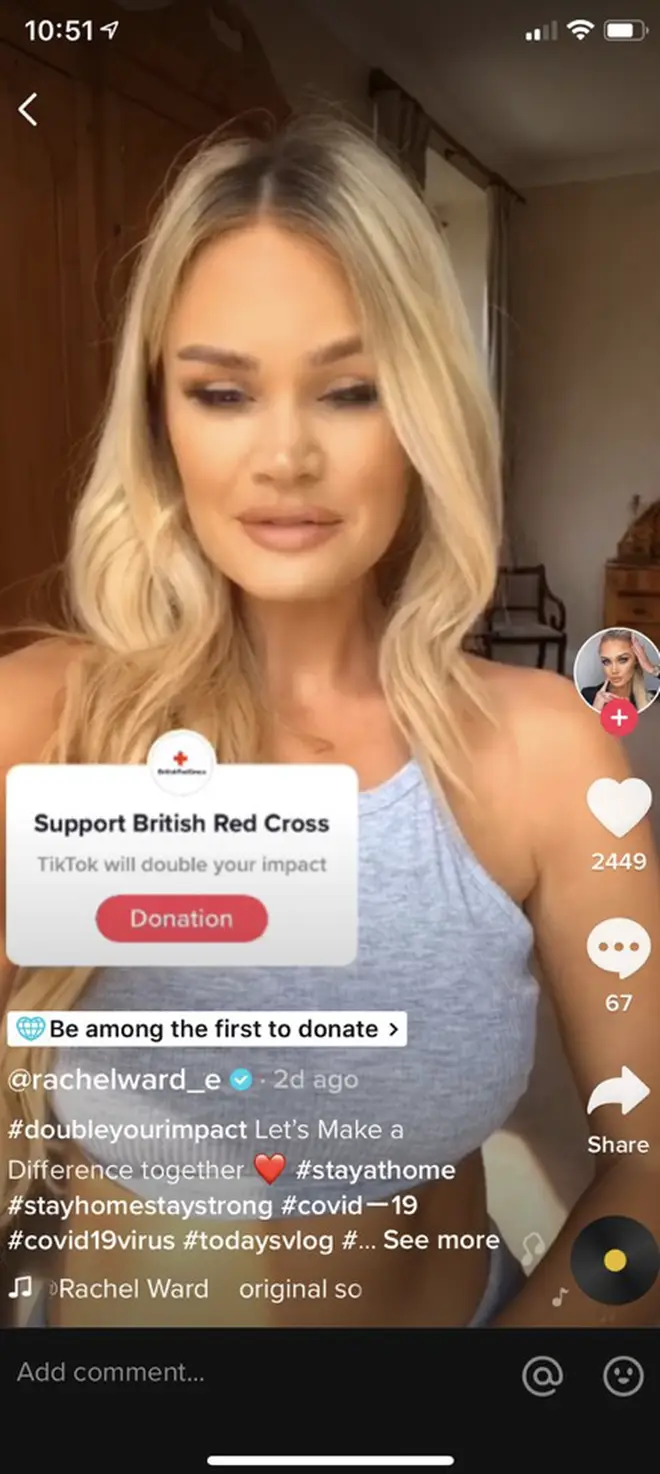Go back with the top-left arrow
Image resolution: width=660 pixels, height=1474 pixels.
(28, 109)
